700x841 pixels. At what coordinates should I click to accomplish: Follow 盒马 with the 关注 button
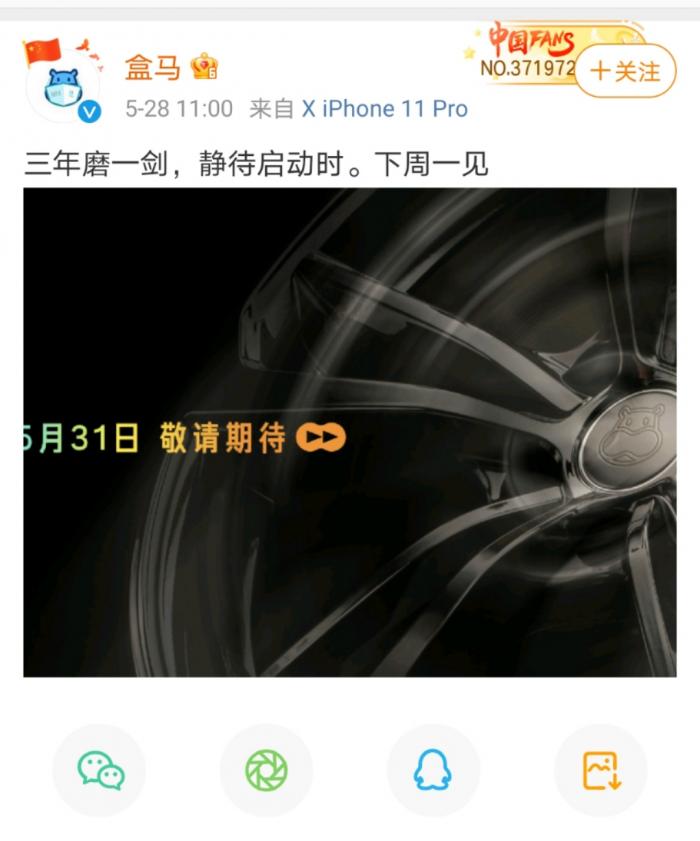tap(625, 71)
